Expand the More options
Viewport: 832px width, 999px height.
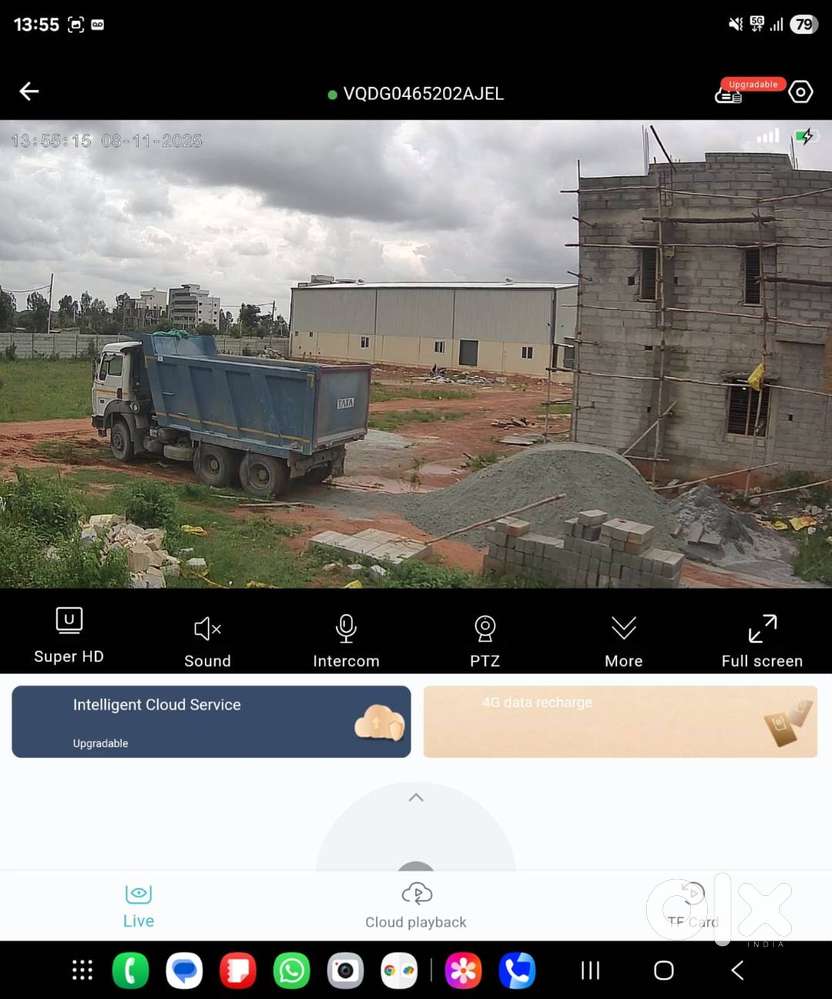point(623,640)
